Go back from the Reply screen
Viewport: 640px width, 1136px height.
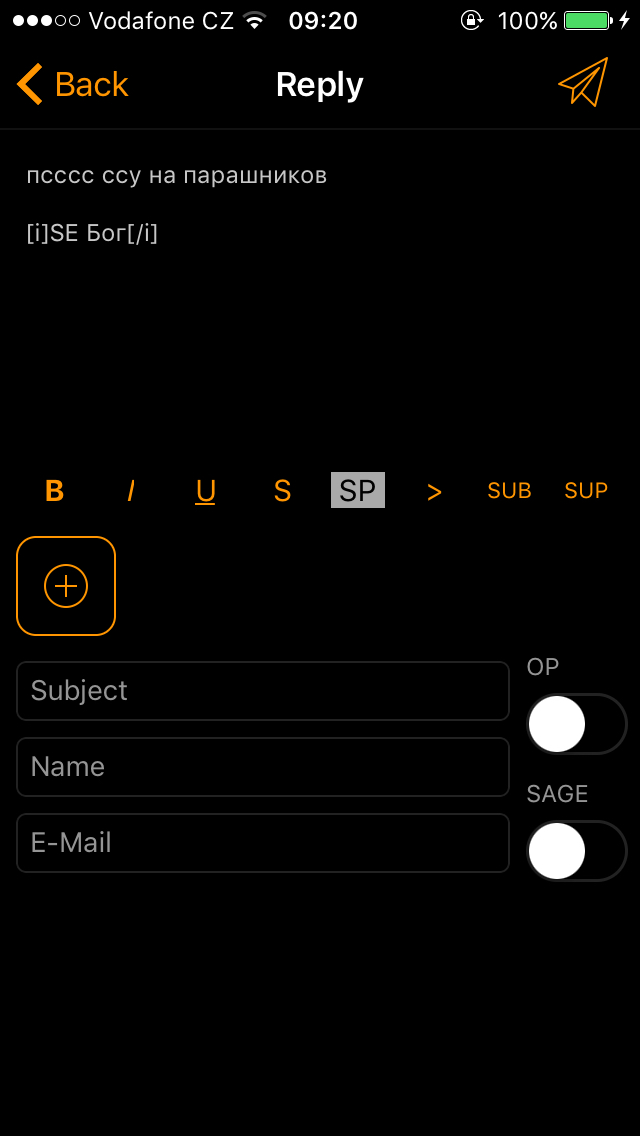pyautogui.click(x=72, y=85)
